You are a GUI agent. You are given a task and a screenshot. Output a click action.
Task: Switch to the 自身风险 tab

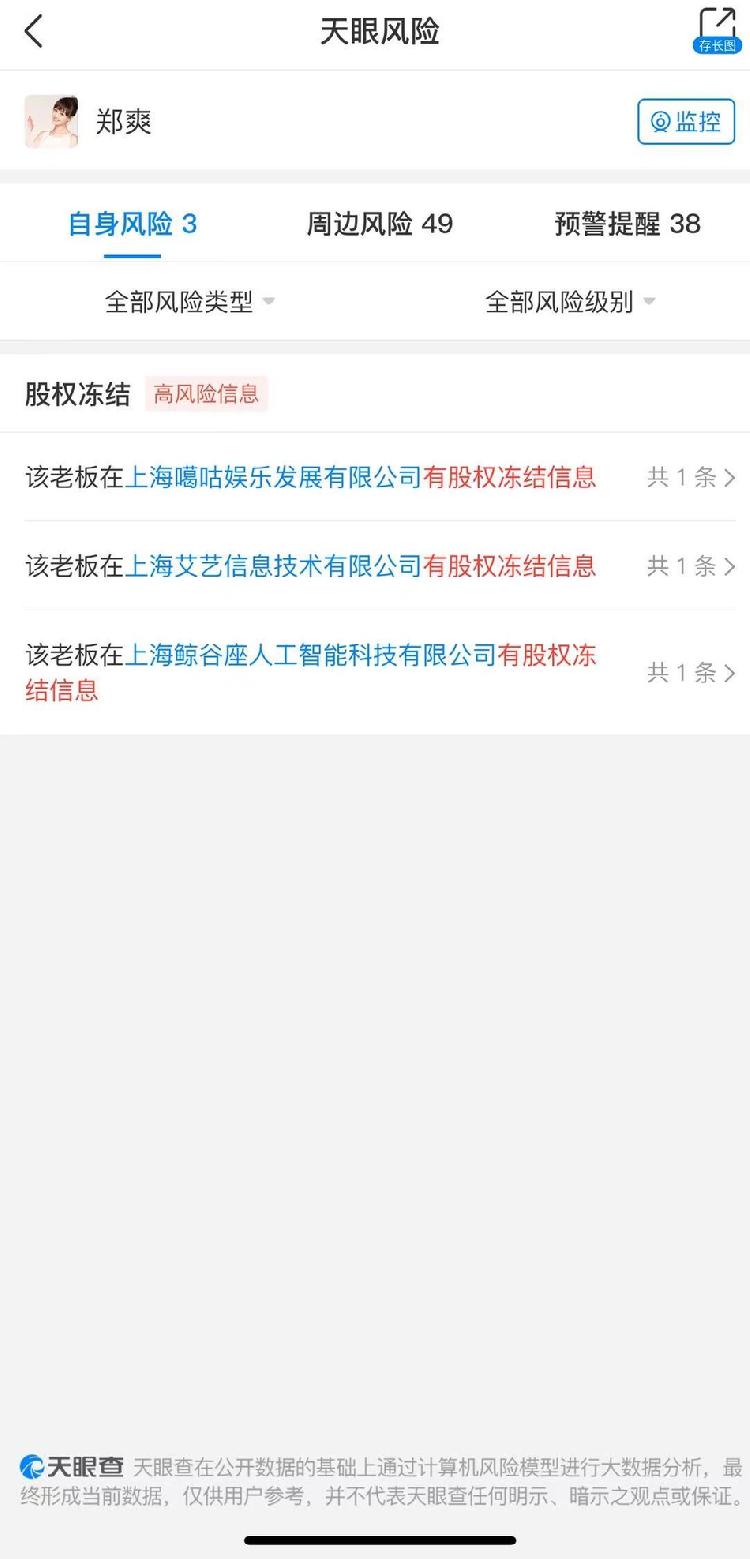[132, 224]
